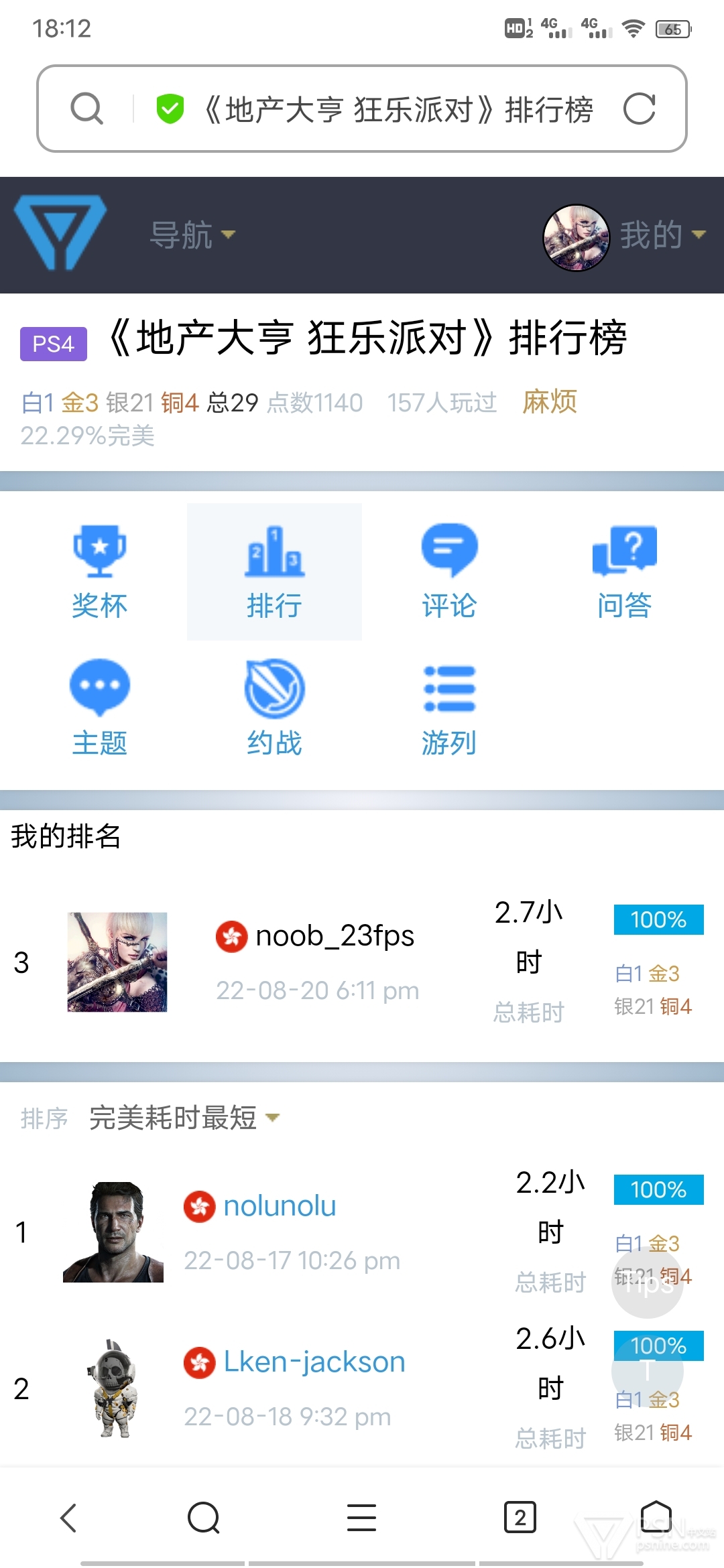Open the browser menu with three lines
724x1568 pixels.
(x=361, y=1517)
